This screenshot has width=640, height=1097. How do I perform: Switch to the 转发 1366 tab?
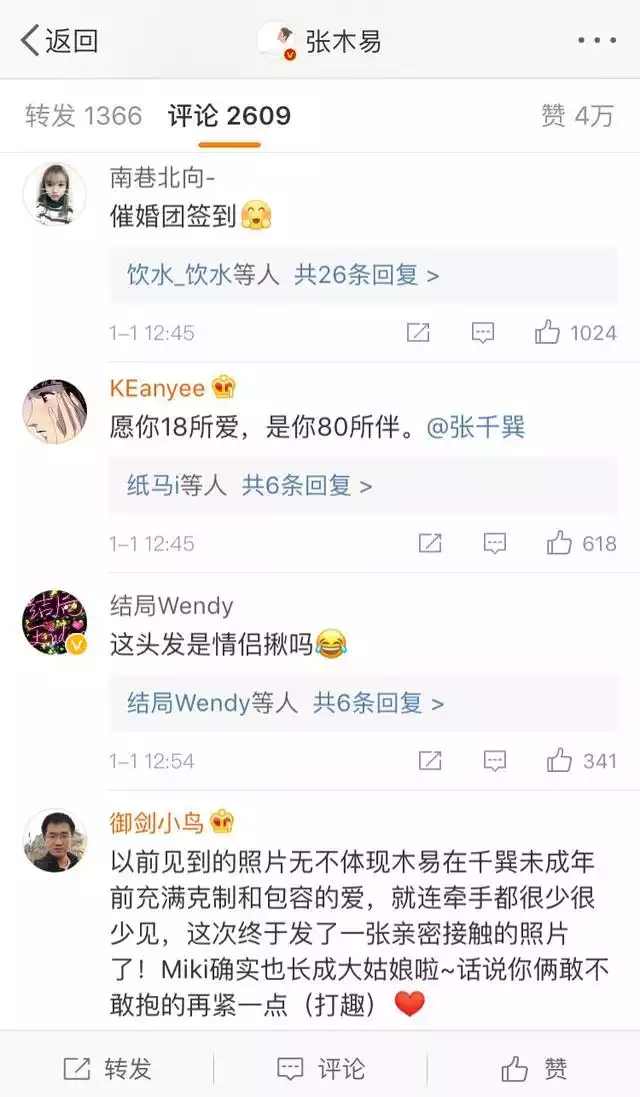tap(84, 116)
